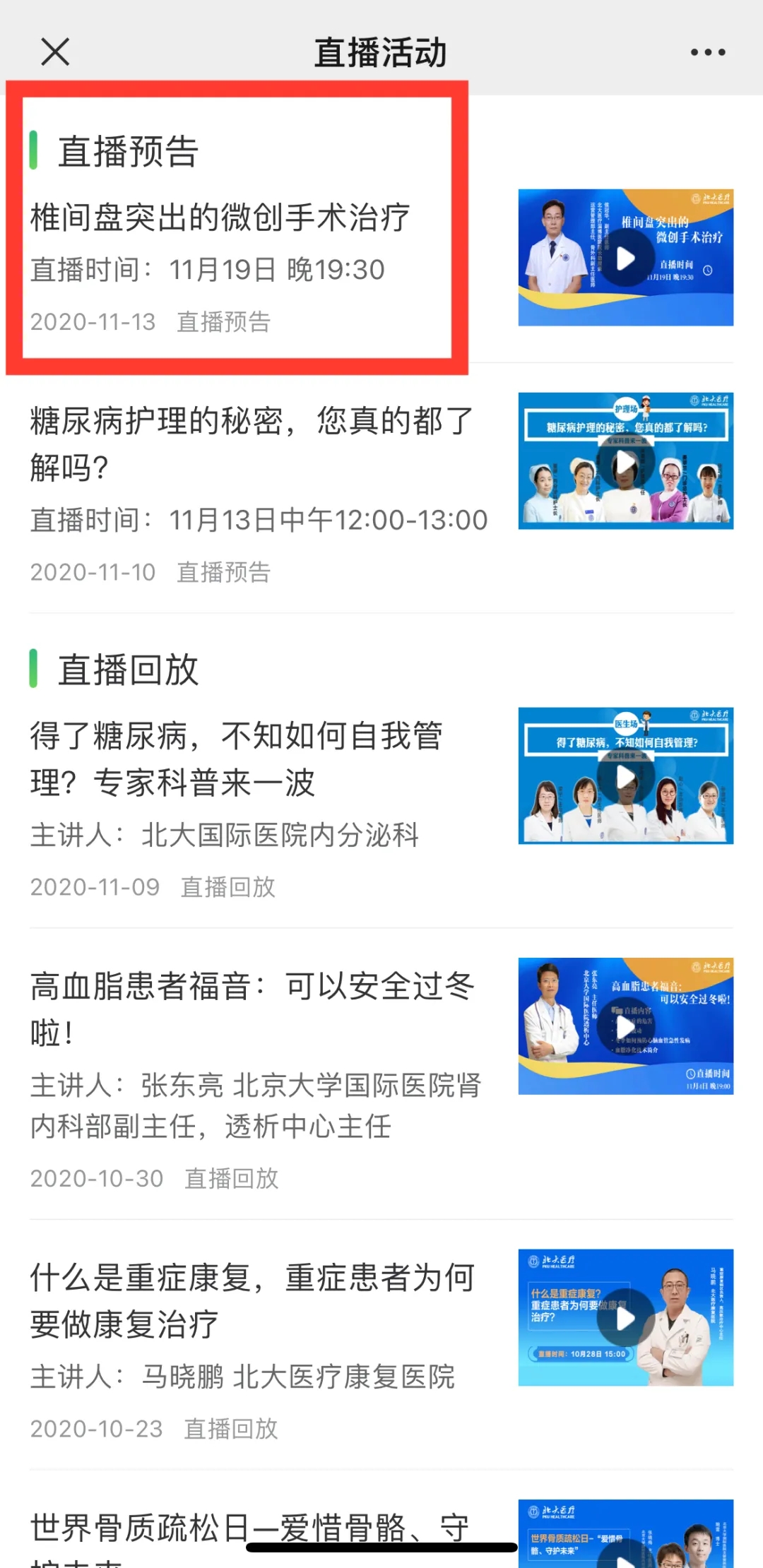Open 椎间盘突出的微创手术治疗 live preview
The width and height of the screenshot is (763, 1568).
[x=220, y=218]
